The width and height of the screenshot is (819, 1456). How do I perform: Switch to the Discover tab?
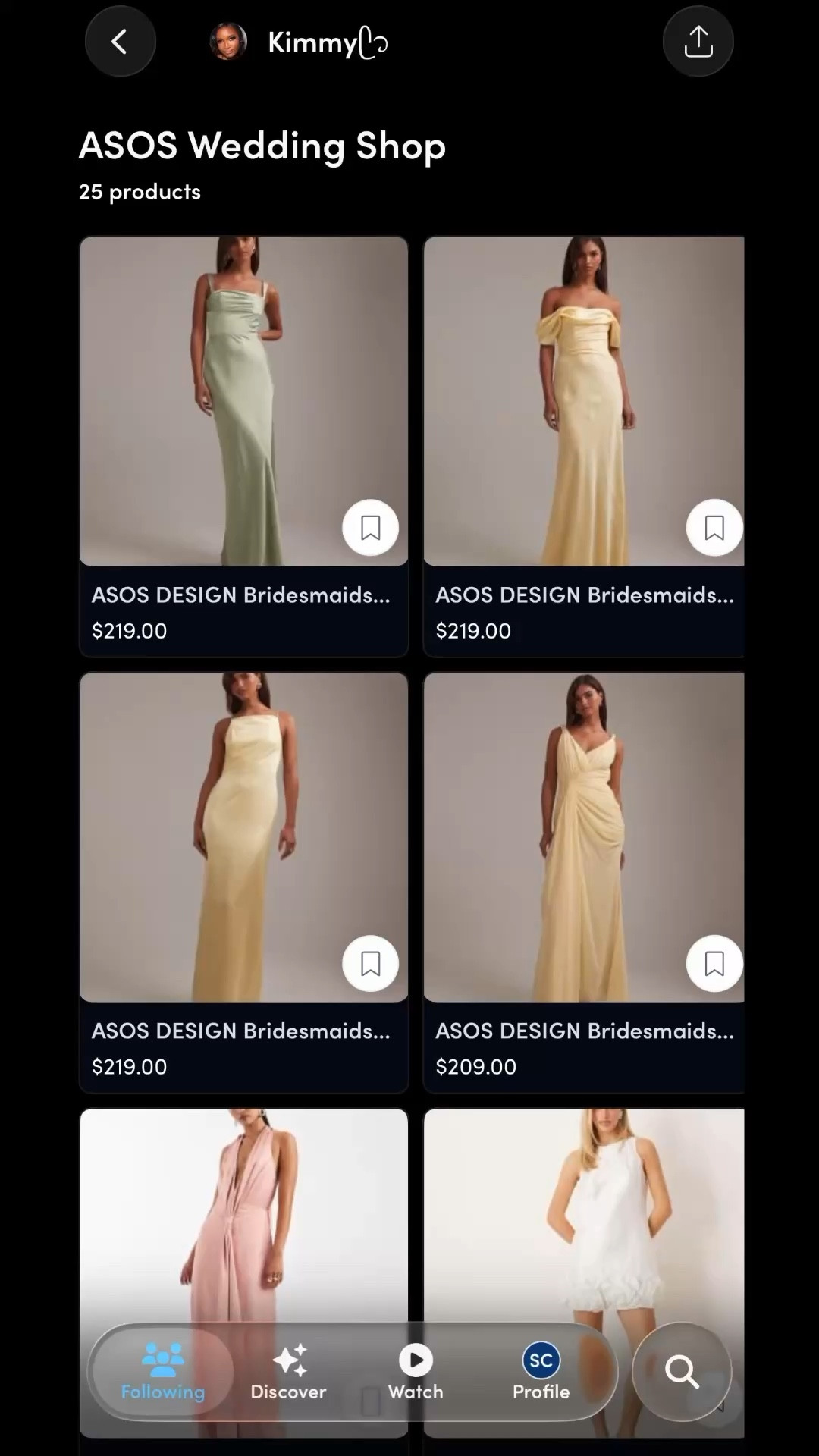[x=288, y=1373]
